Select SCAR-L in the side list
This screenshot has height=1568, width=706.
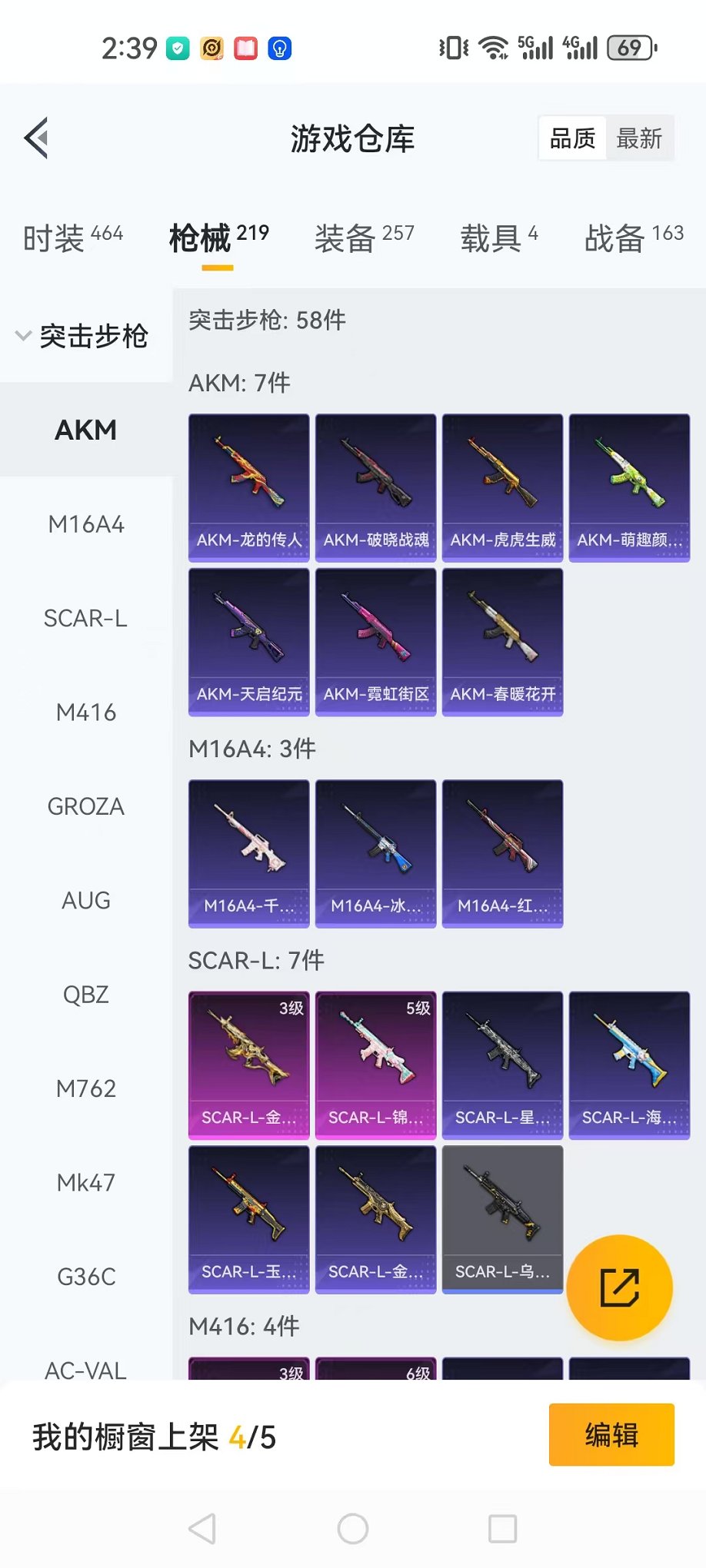86,619
